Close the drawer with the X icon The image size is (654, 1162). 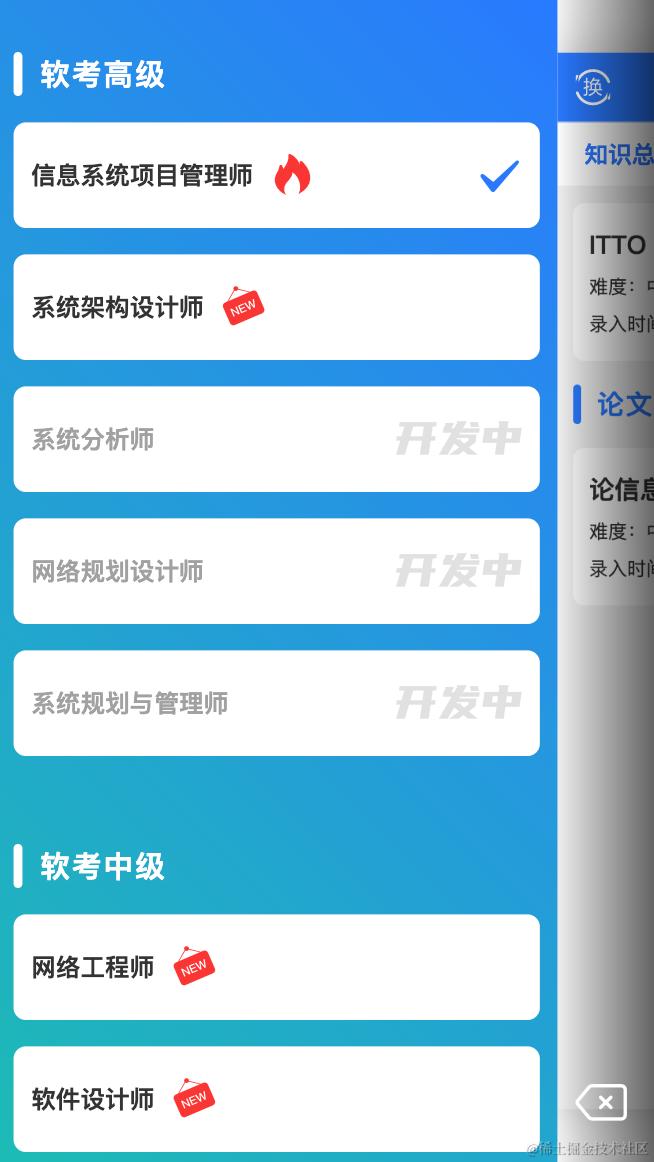tap(601, 1103)
